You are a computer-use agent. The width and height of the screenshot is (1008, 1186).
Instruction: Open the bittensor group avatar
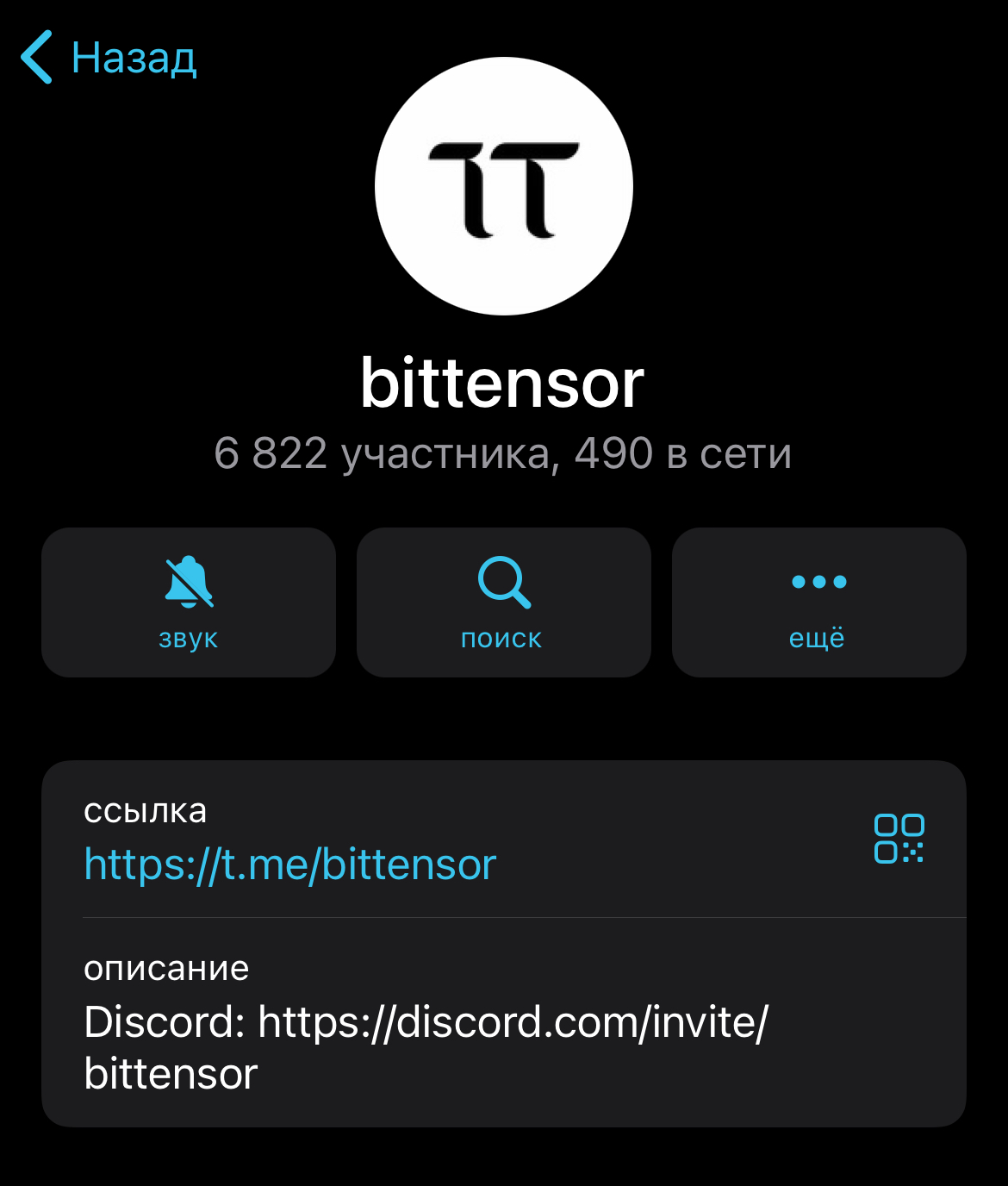pos(504,186)
